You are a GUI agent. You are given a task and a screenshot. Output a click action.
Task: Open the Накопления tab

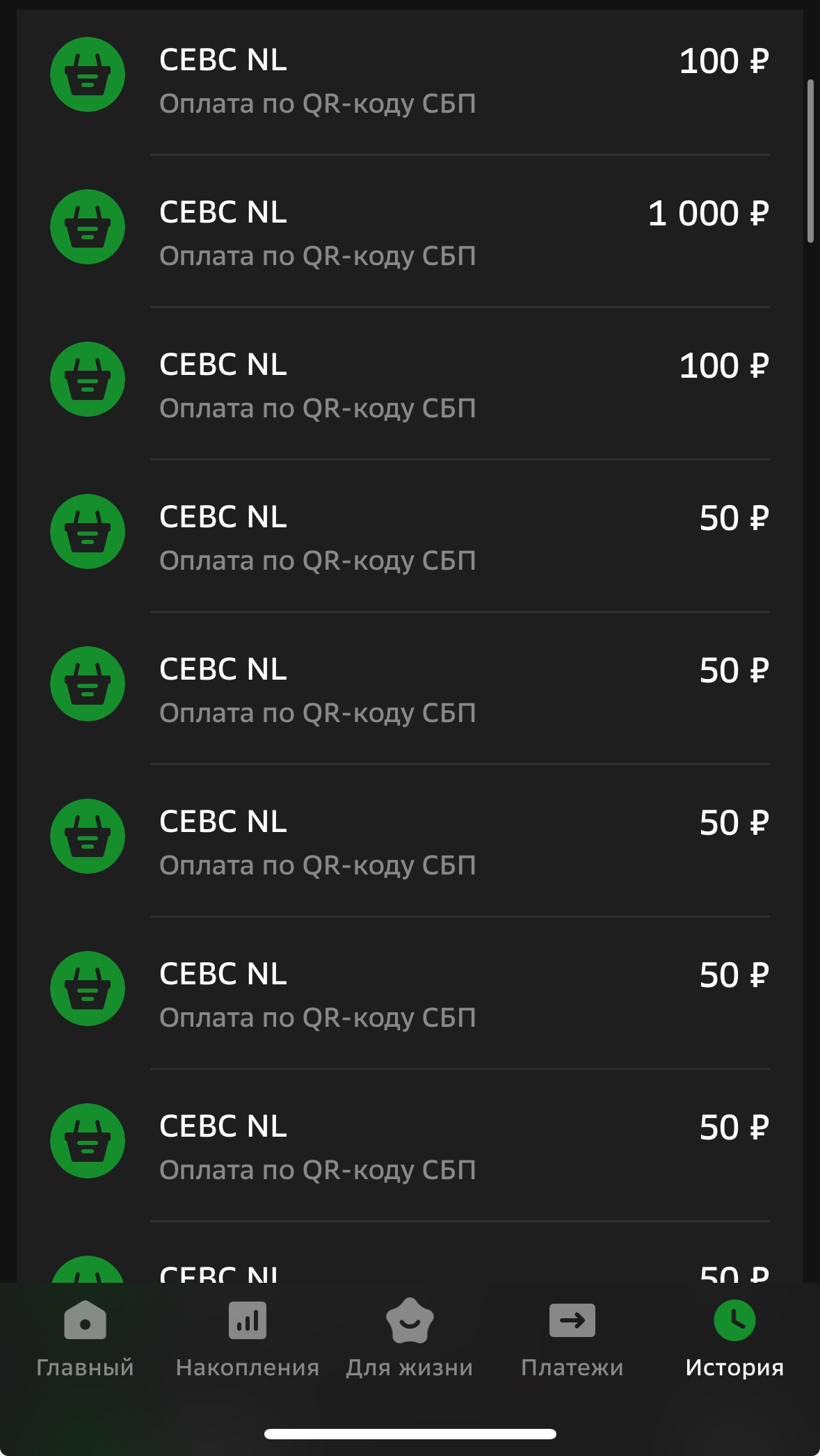pos(248,1340)
